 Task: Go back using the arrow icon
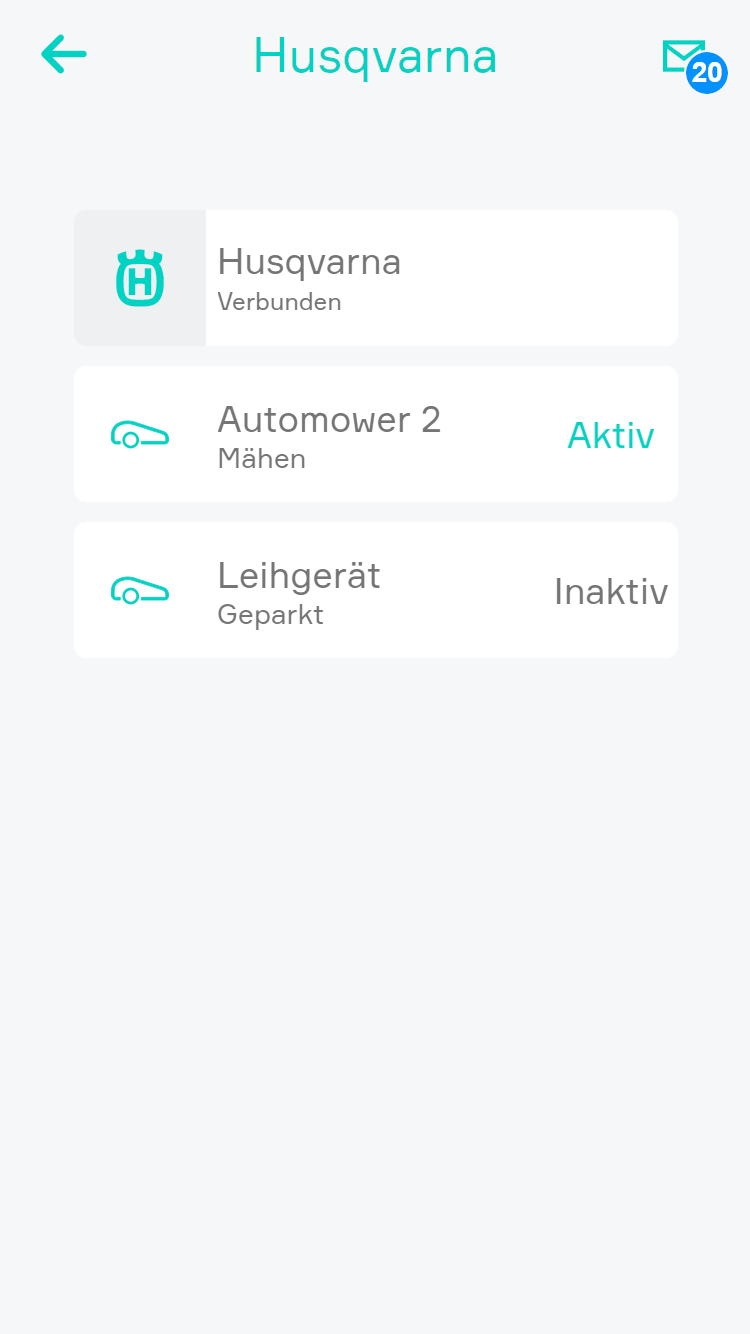point(64,54)
